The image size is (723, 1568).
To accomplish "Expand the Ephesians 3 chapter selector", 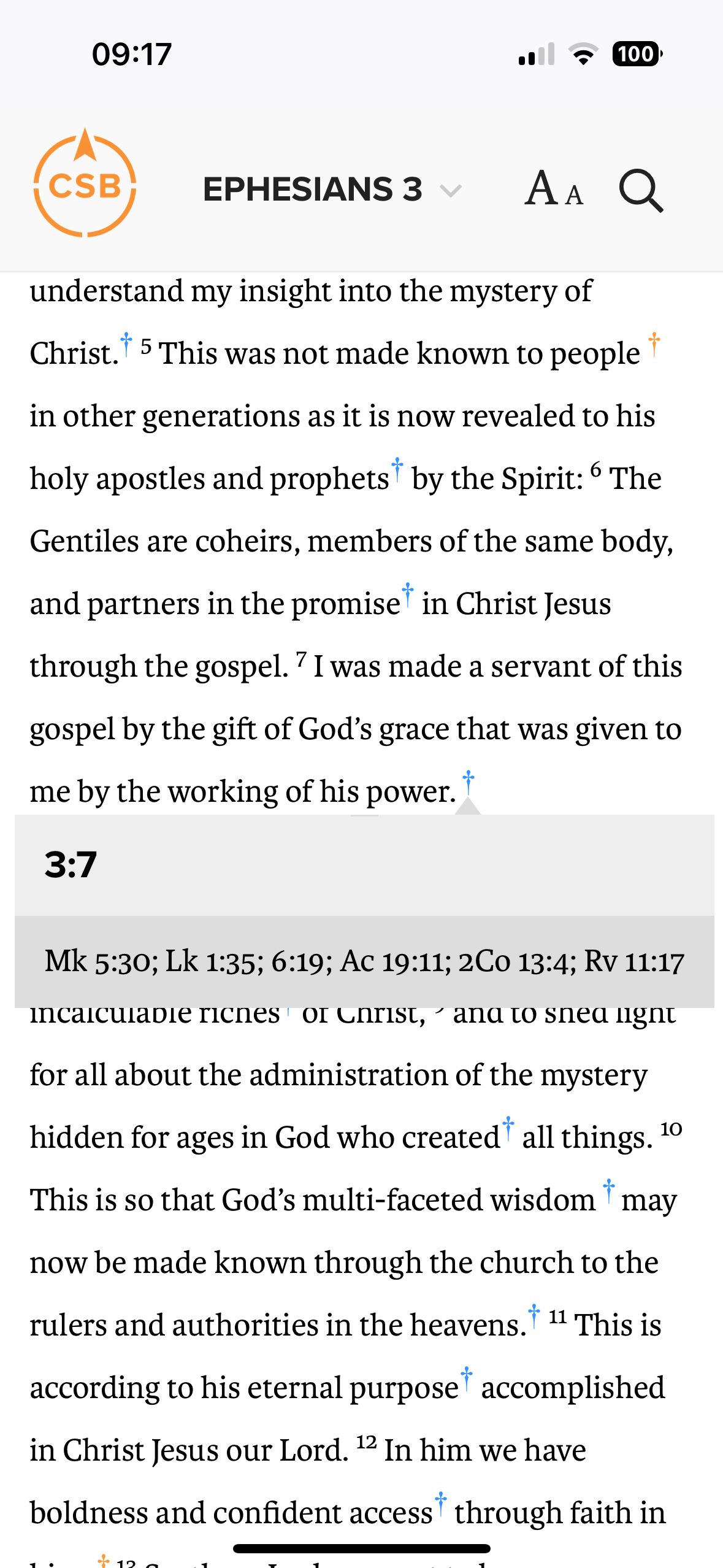I will (331, 190).
